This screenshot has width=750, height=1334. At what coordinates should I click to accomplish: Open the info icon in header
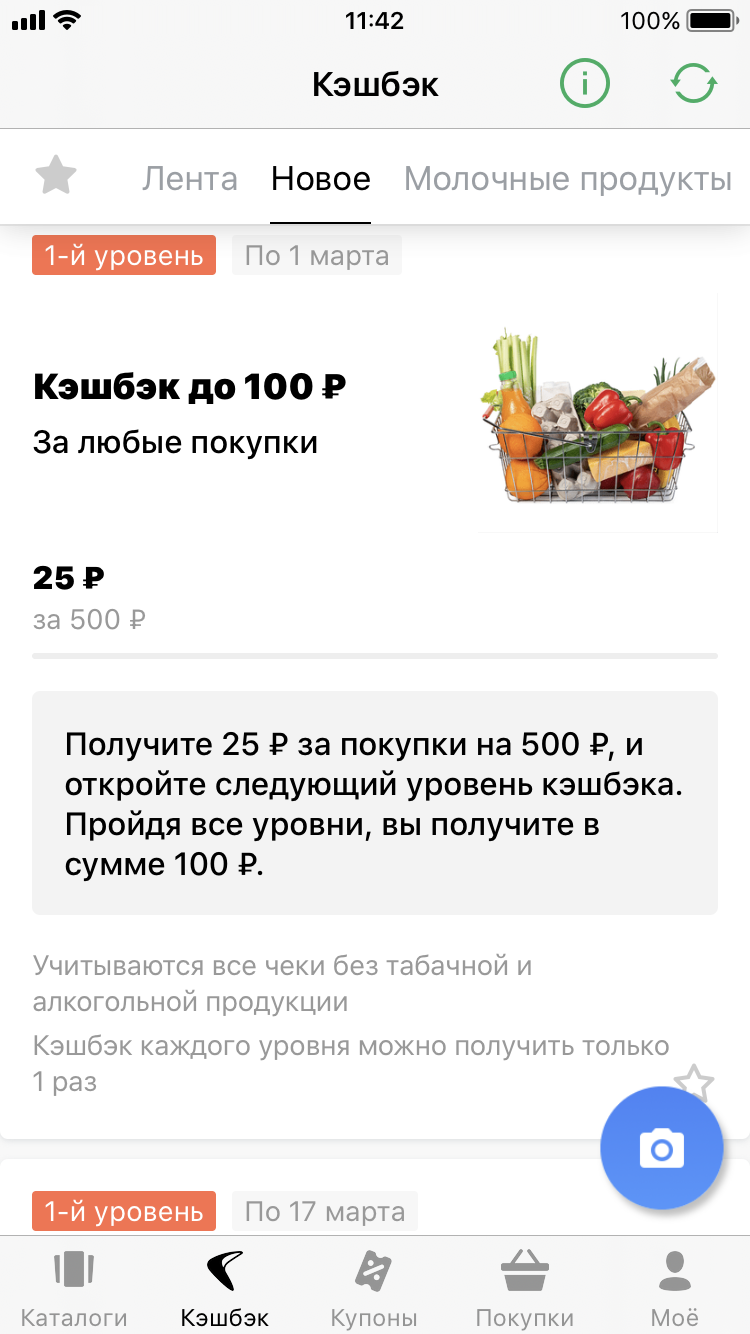point(584,85)
